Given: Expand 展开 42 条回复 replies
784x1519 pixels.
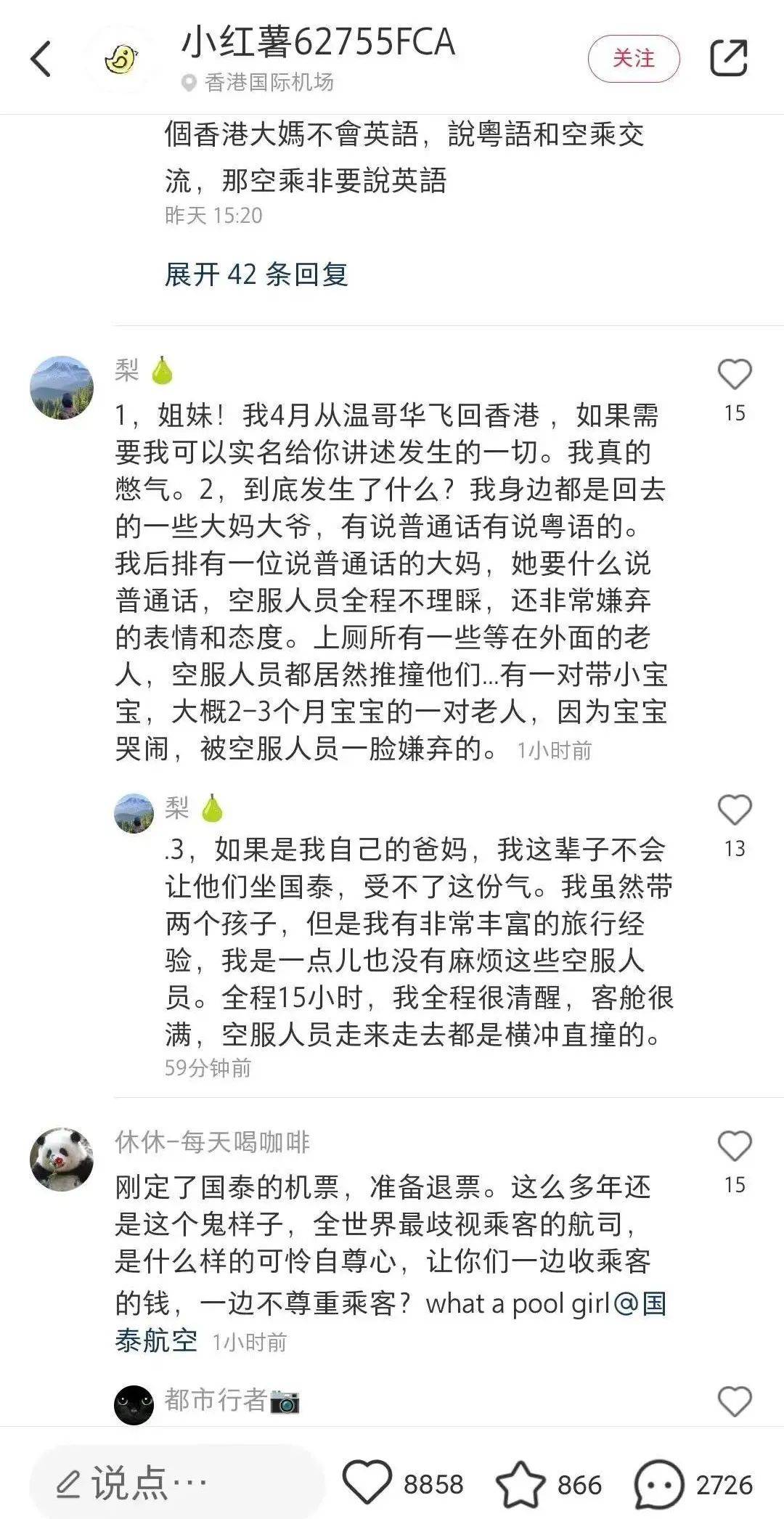Looking at the screenshot, I should pos(256,274).
